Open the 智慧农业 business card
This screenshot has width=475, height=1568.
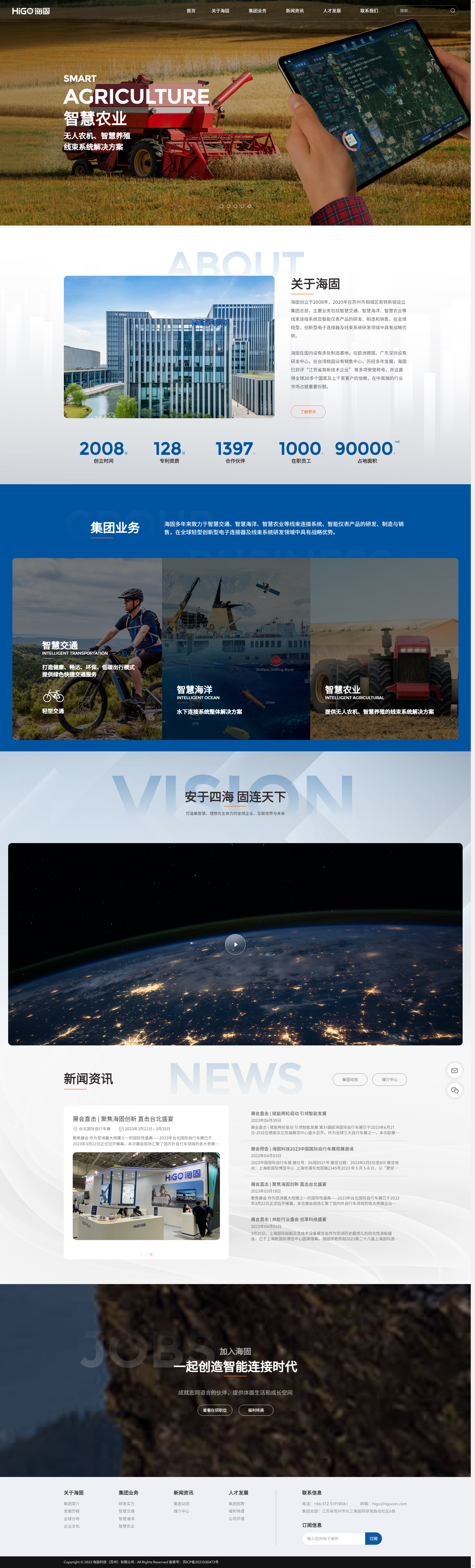384,649
